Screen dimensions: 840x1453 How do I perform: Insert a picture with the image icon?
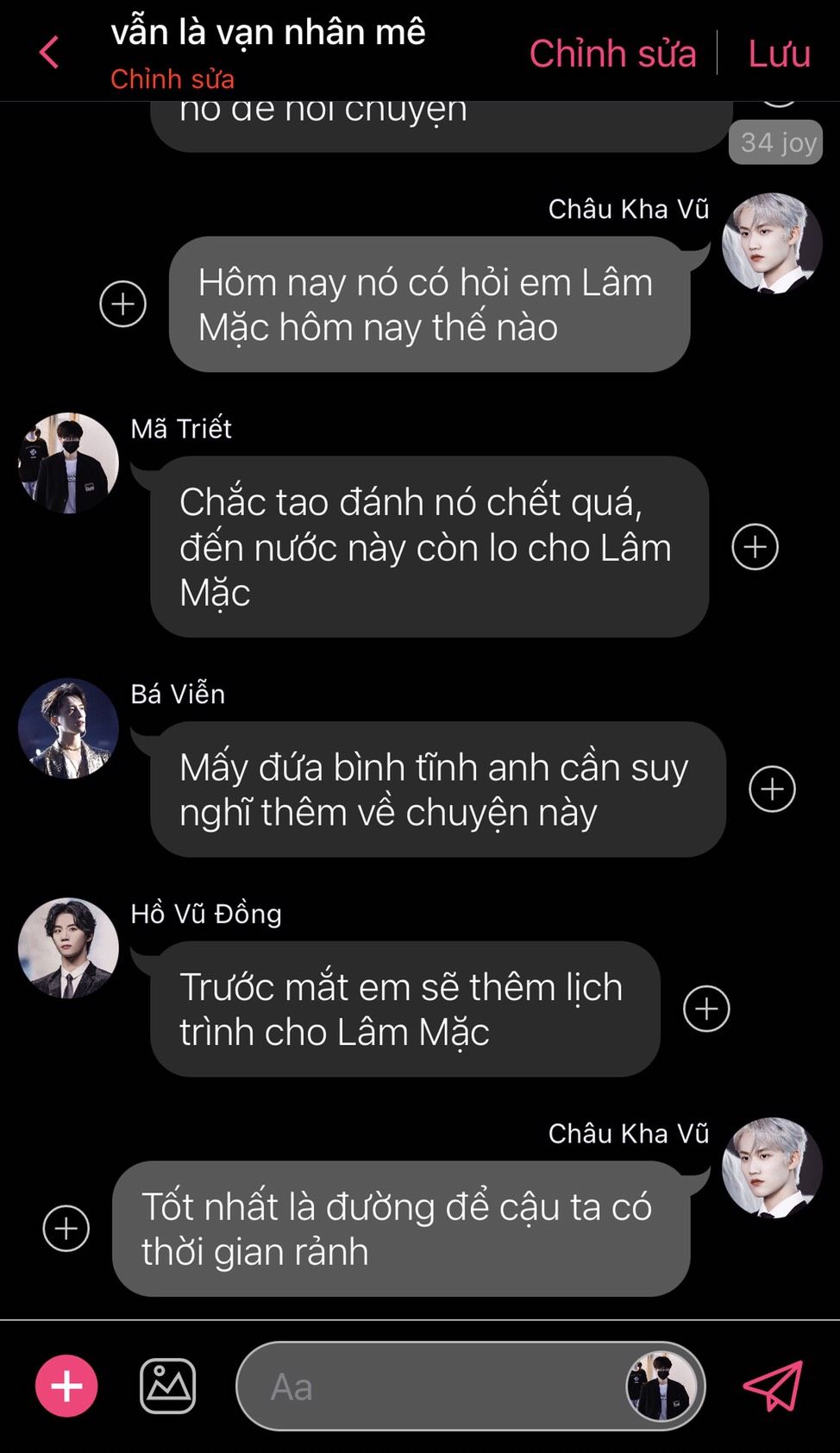point(167,1387)
